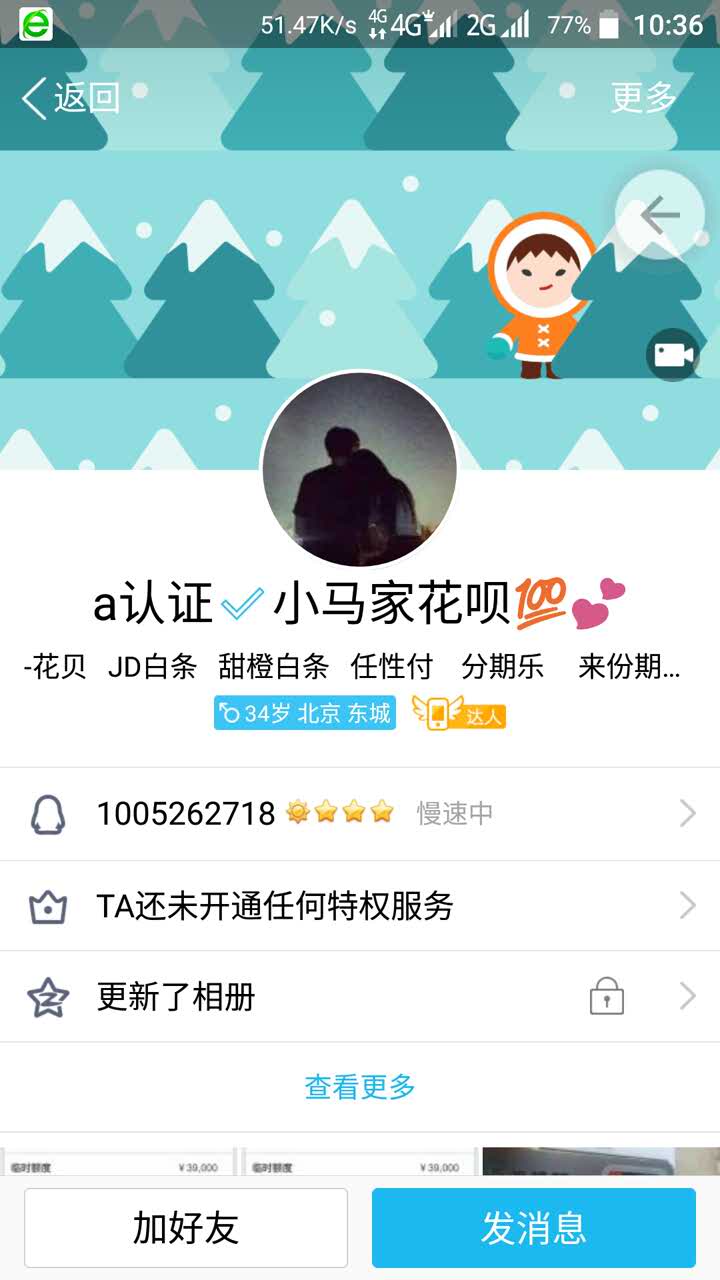The image size is (720, 1280).
Task: Open the 更新了相册 album row
Action: (x=360, y=997)
